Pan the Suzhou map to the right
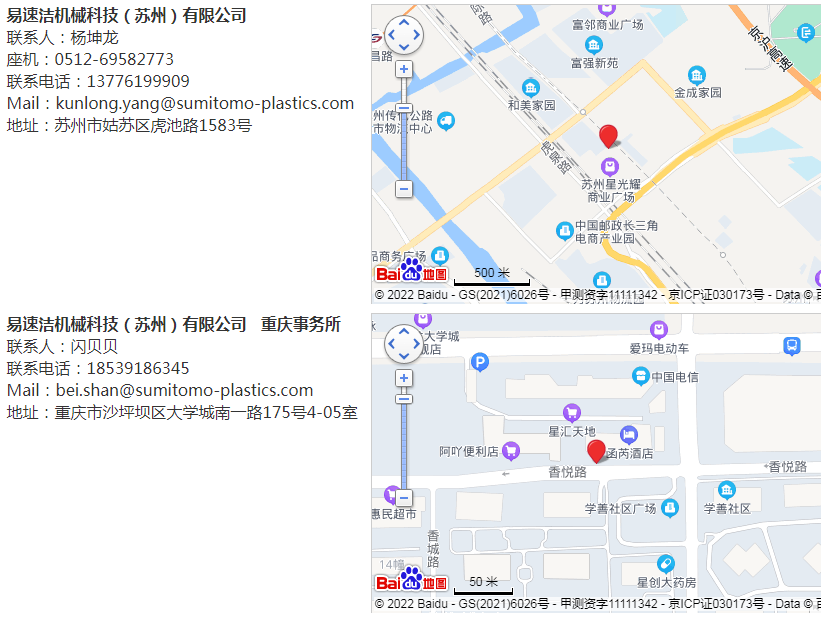 (418, 35)
